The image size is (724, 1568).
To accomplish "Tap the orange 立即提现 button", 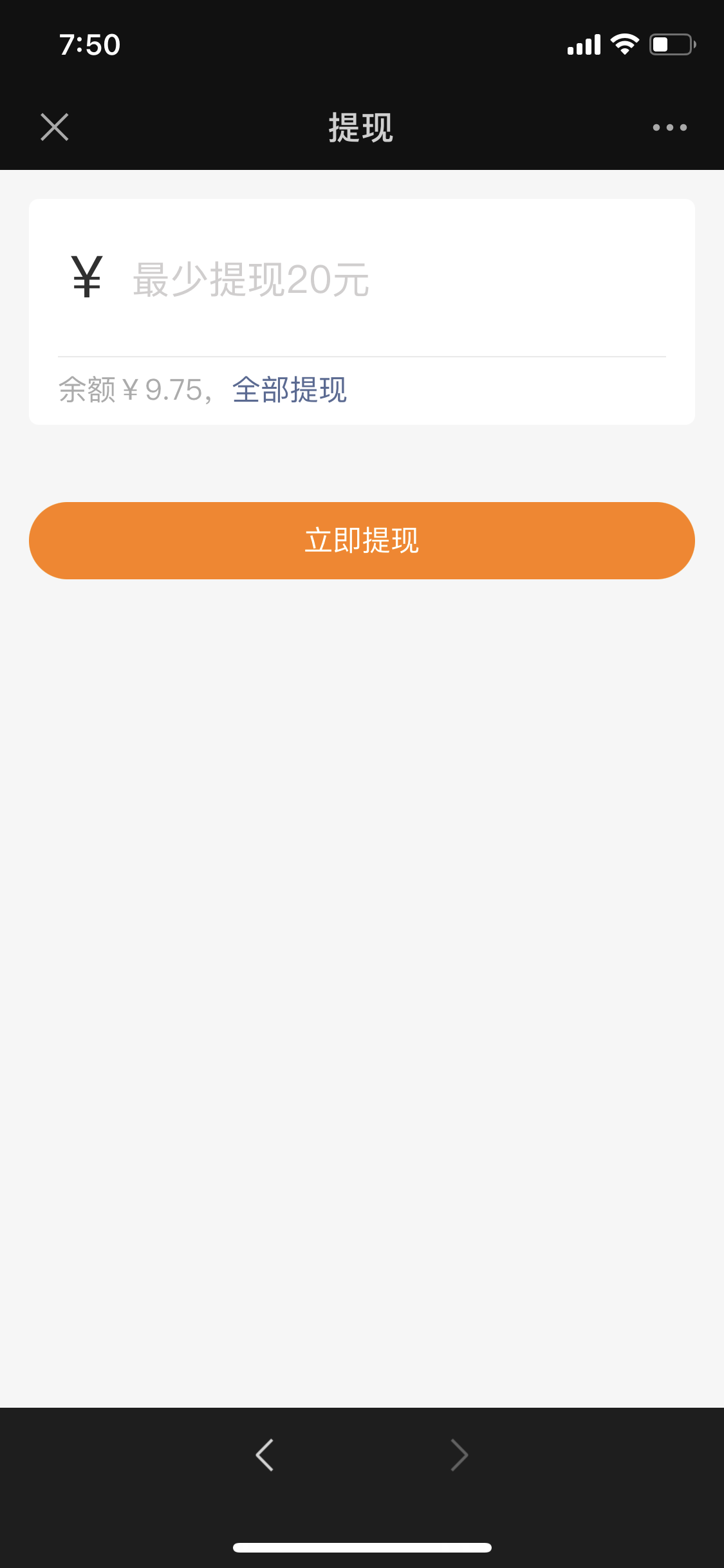I will [362, 541].
